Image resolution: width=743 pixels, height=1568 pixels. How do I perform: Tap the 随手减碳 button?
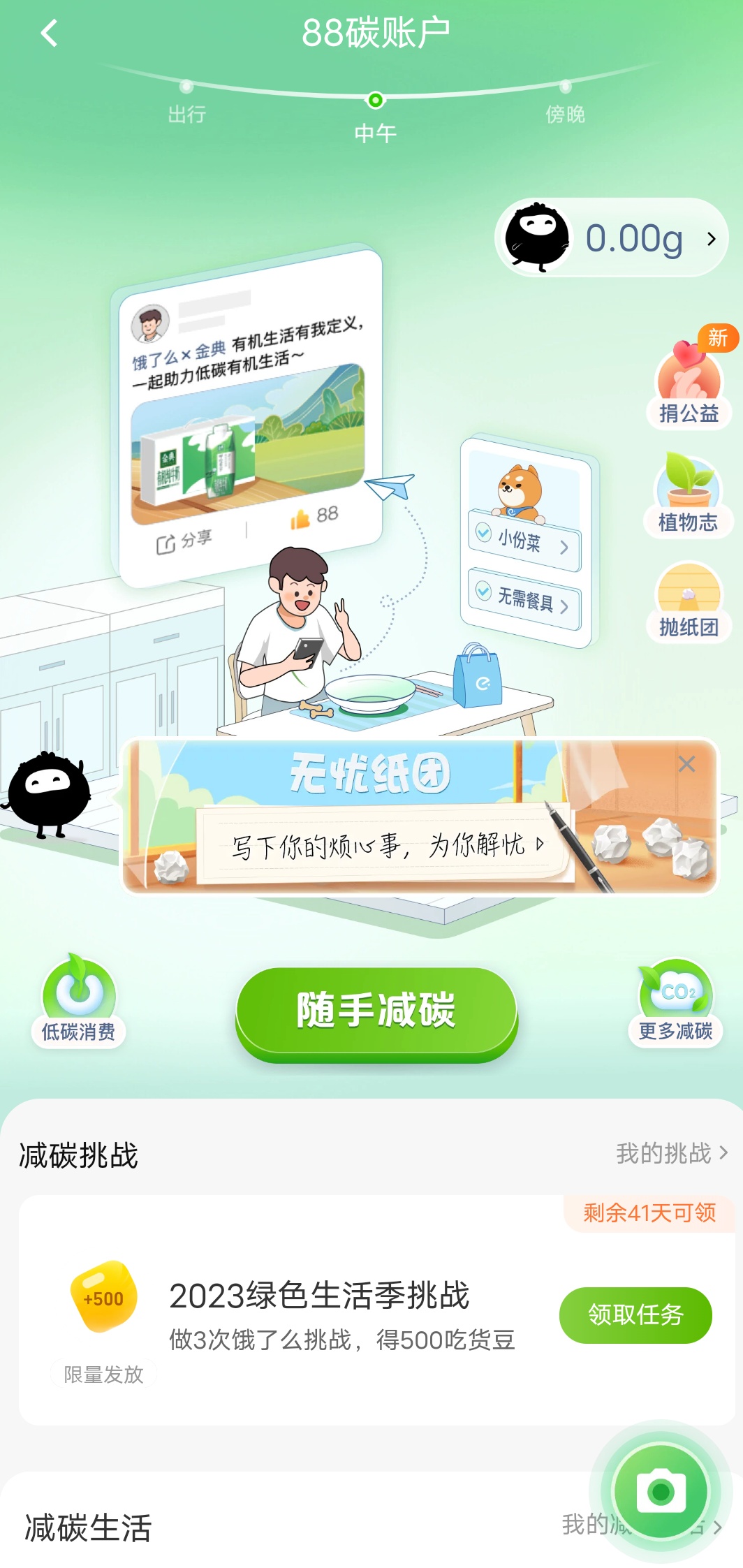[376, 1011]
